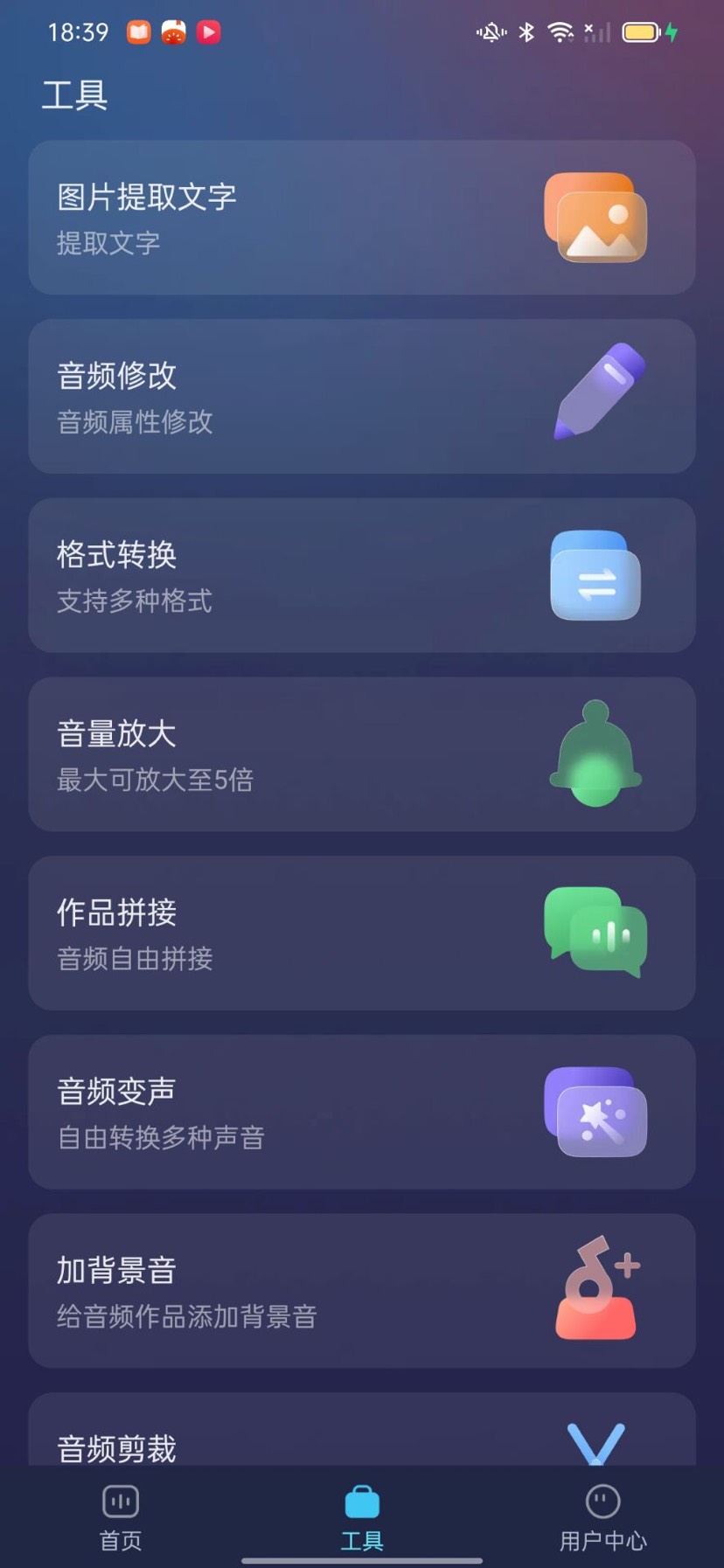The height and width of the screenshot is (1568, 724).
Task: Choose 加背景音 to add background sound
Action: click(x=361, y=1291)
